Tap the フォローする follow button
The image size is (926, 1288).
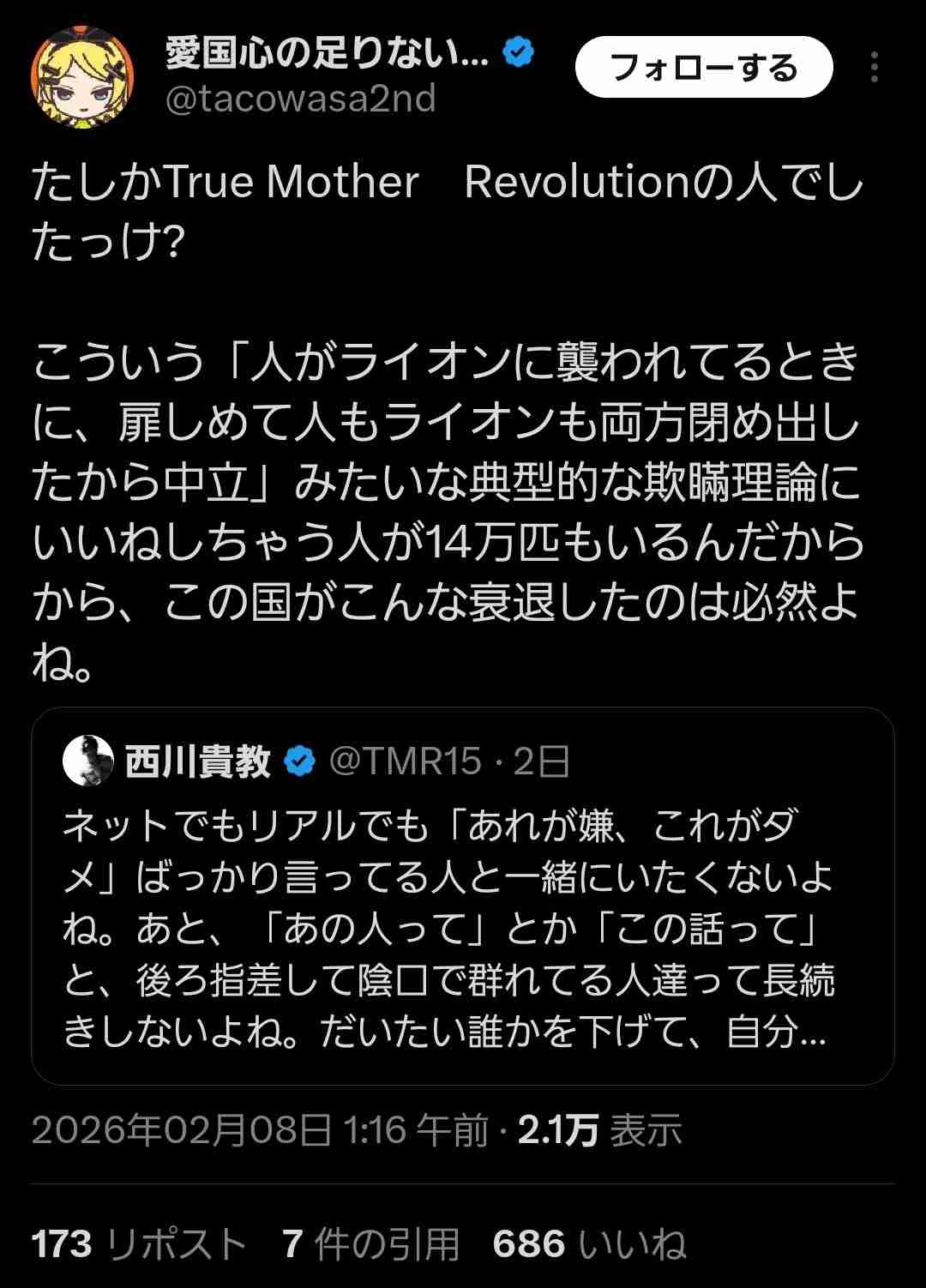pos(703,68)
